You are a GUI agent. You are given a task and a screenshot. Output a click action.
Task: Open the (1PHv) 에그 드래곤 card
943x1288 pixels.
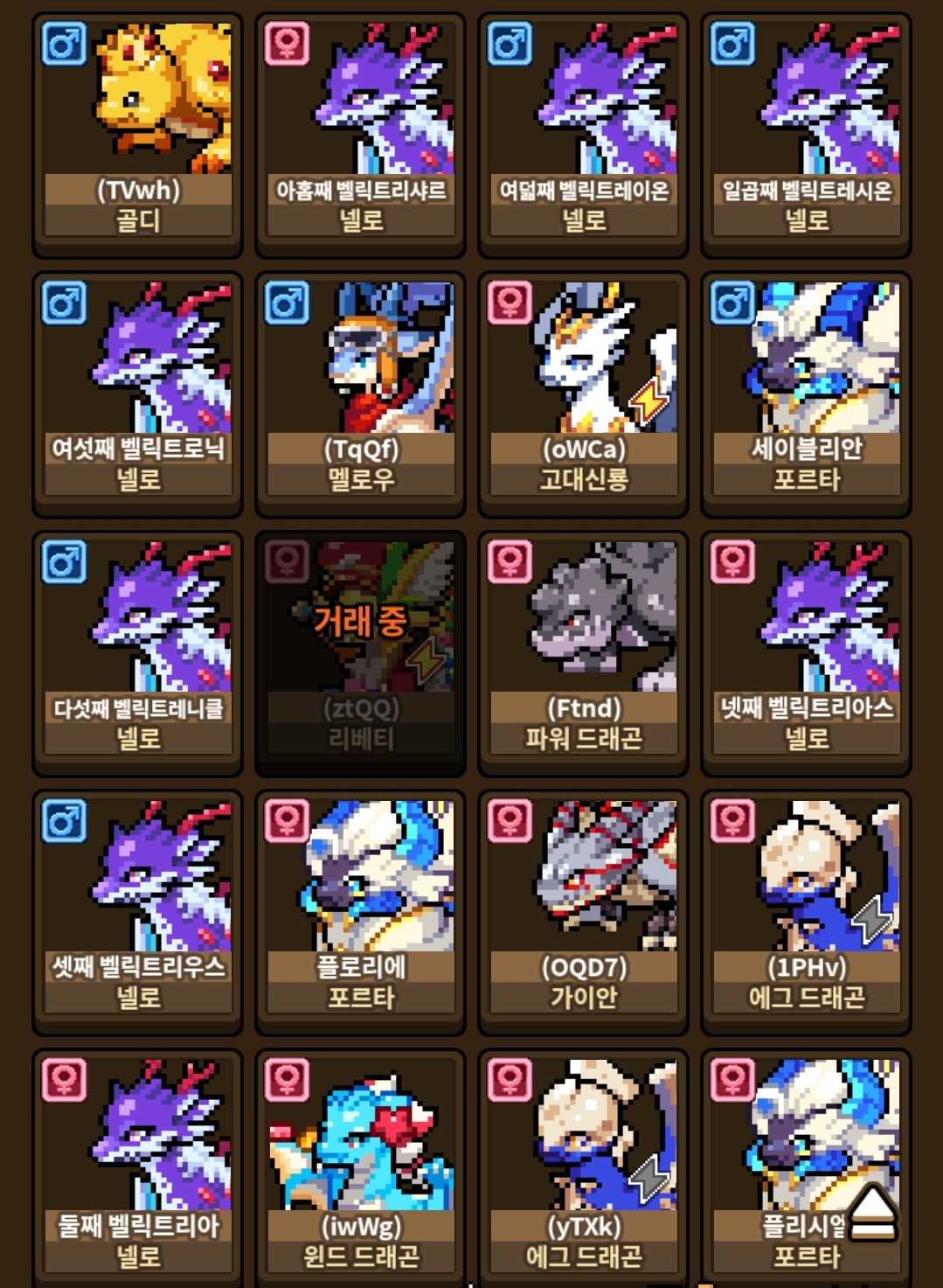pos(806,909)
